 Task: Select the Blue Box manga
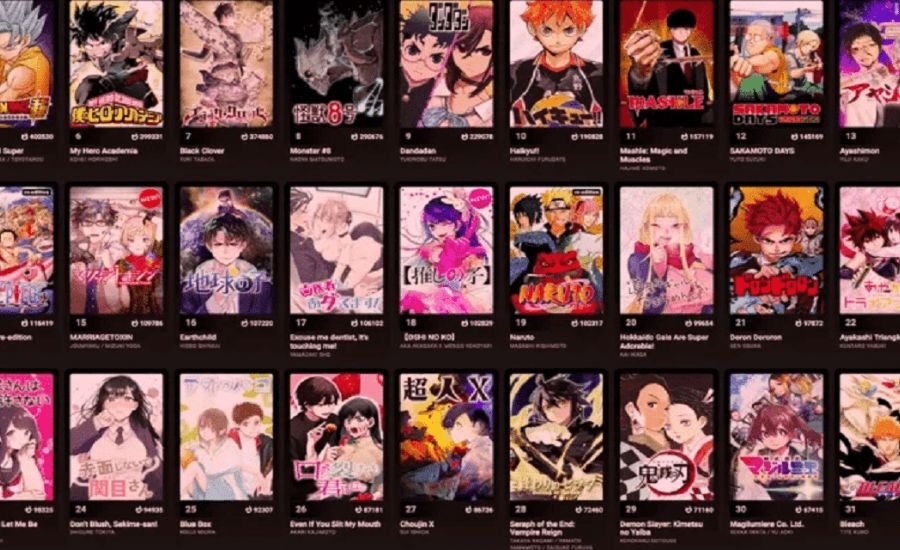click(x=226, y=436)
